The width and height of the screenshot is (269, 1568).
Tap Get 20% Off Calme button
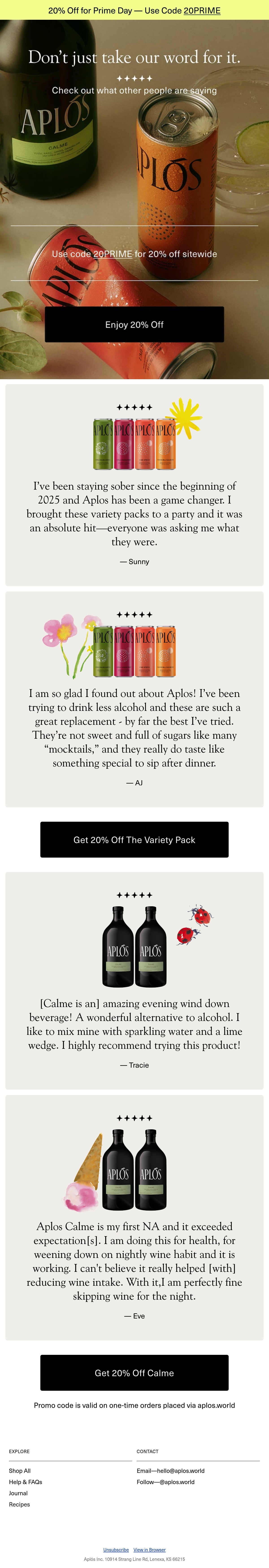coord(134,1373)
